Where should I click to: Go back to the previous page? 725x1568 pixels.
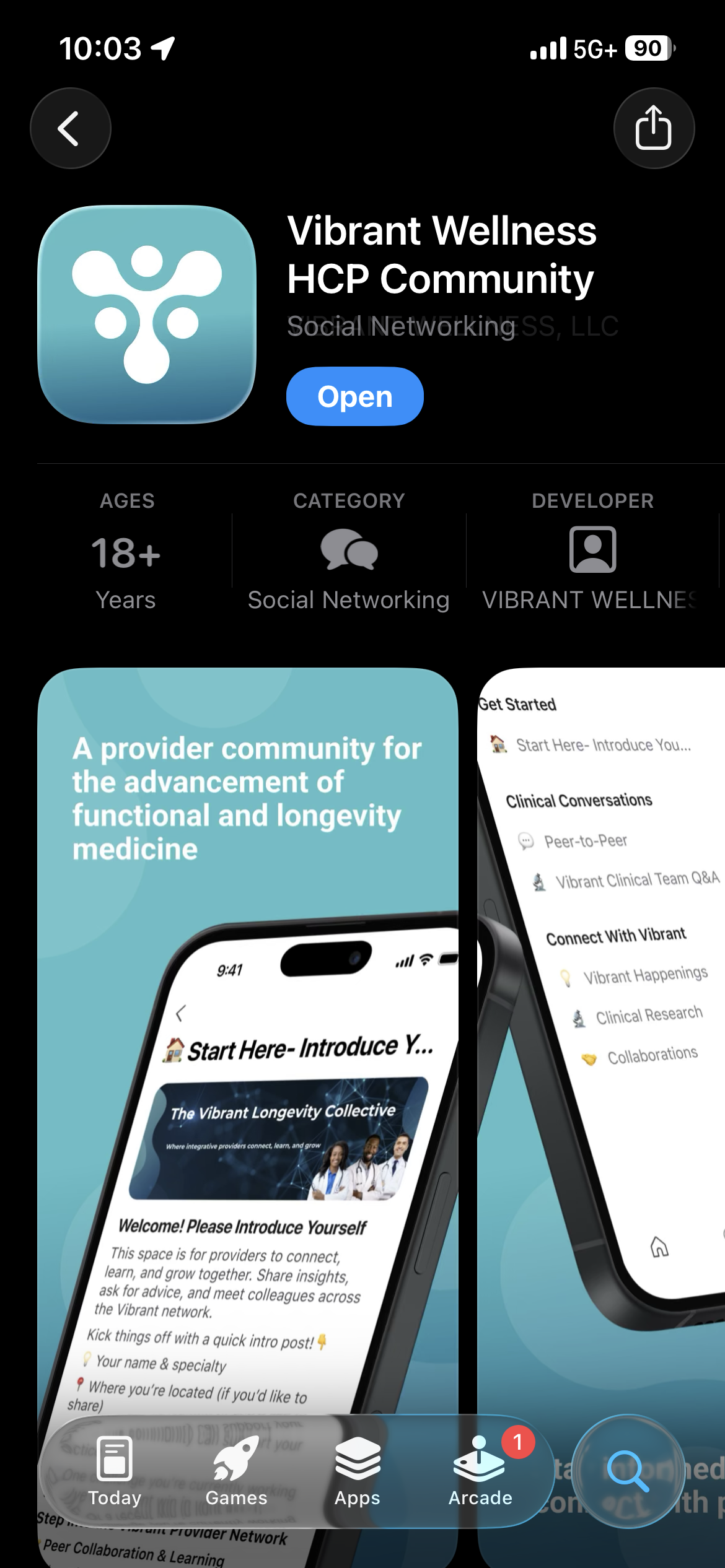pyautogui.click(x=70, y=128)
